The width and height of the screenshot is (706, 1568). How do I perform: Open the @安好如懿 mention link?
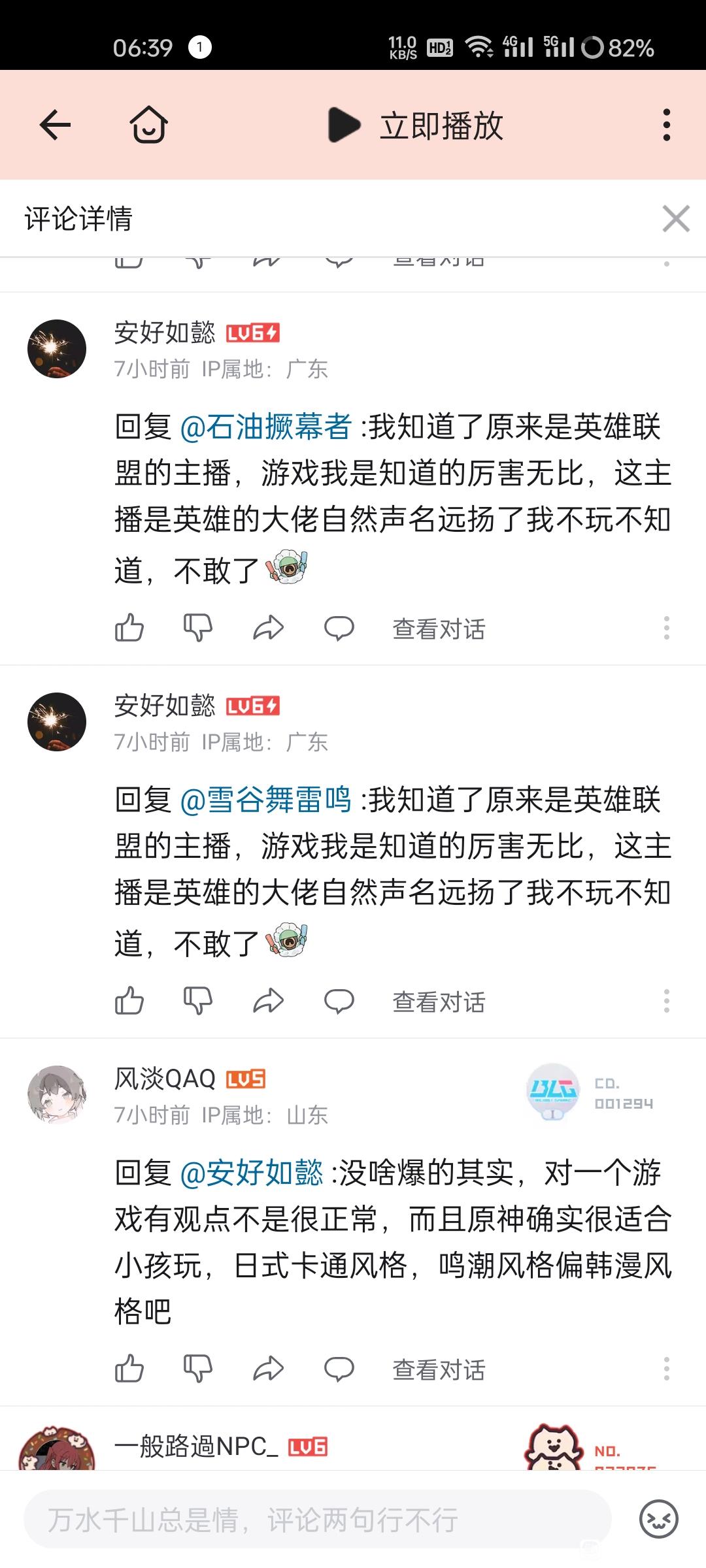point(252,1173)
